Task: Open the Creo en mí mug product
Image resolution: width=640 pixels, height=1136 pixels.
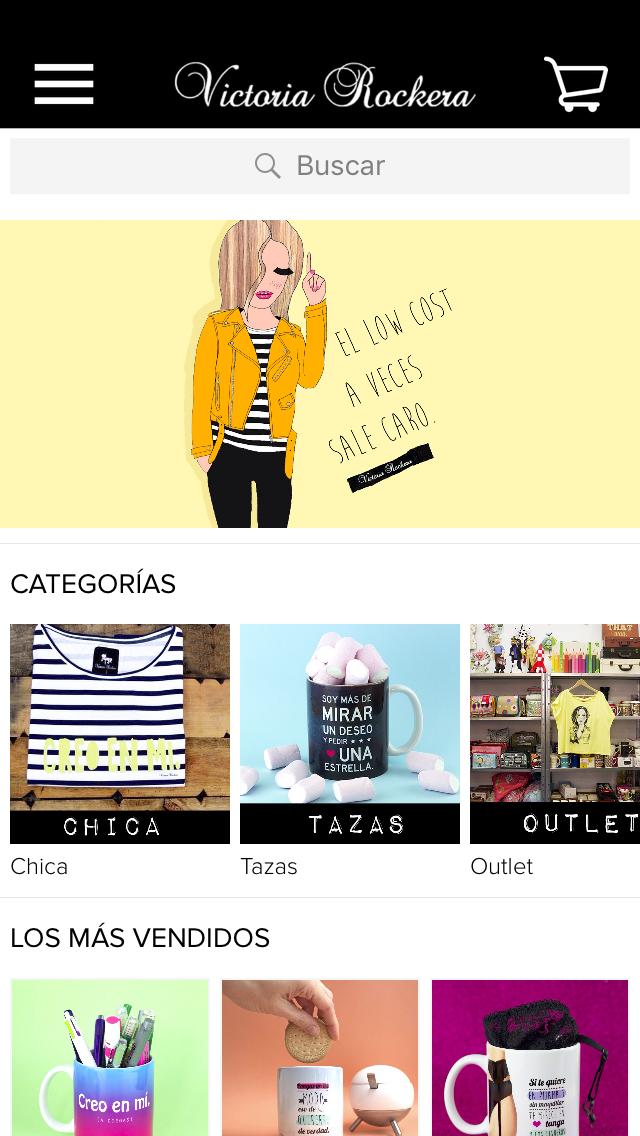Action: 110,1058
